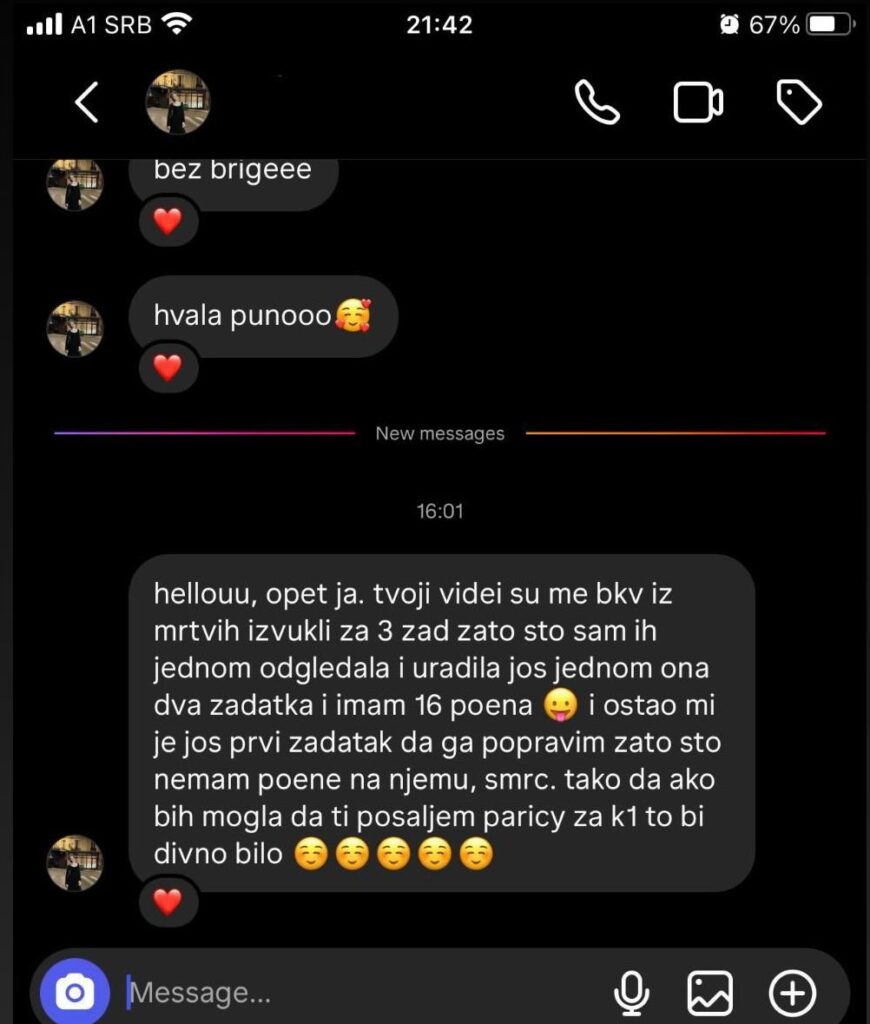Viewport: 870px width, 1024px height.
Task: Focus the Message text field
Action: coord(360,993)
